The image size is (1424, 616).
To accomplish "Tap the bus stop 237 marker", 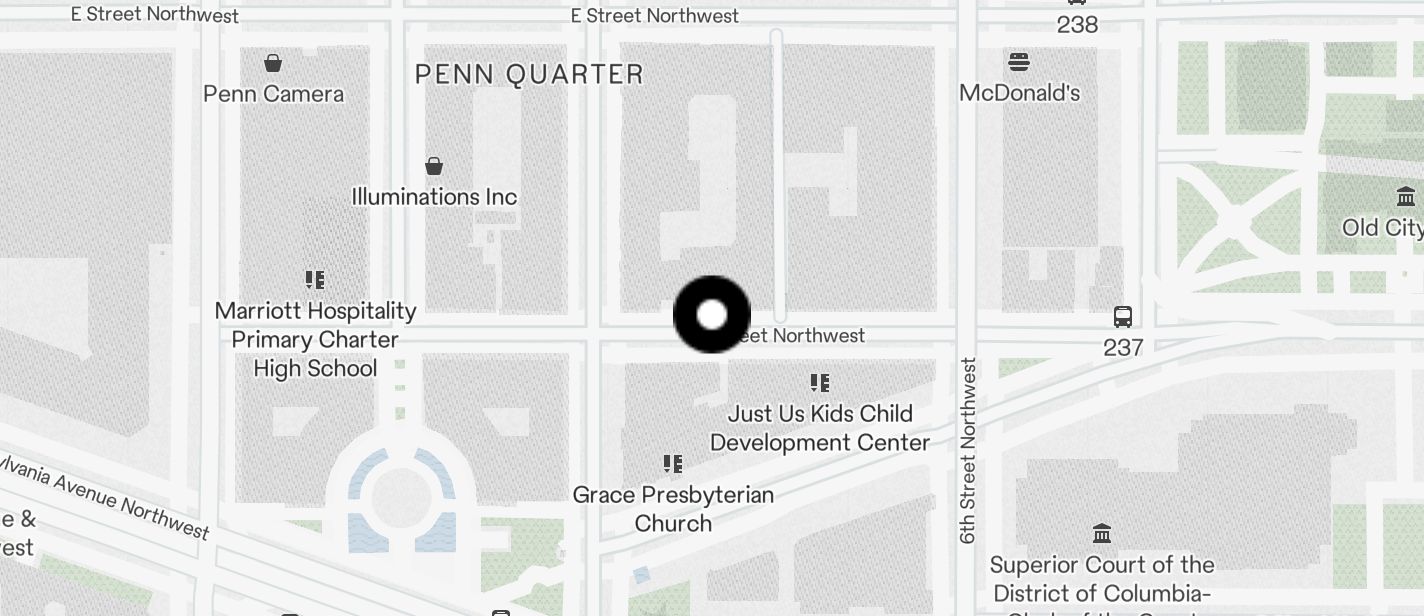I will tap(1123, 318).
